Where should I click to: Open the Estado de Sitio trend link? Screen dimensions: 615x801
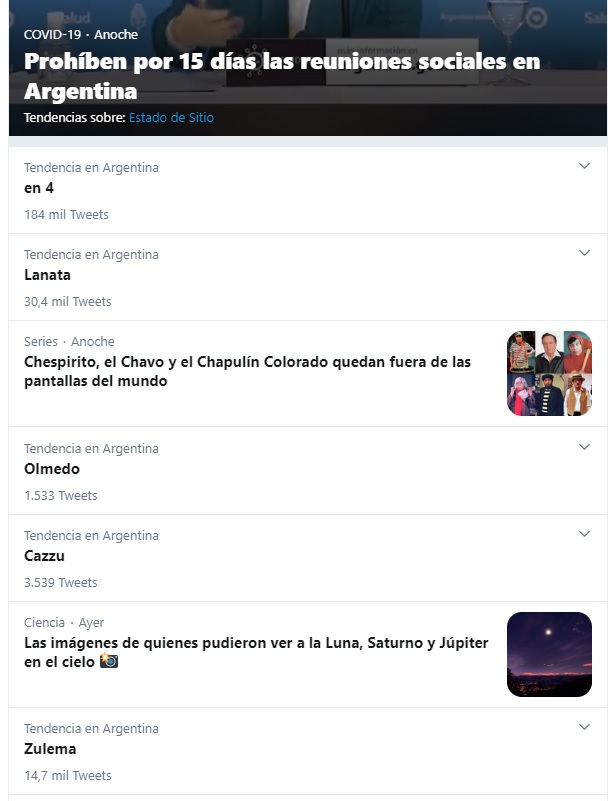[x=171, y=118]
